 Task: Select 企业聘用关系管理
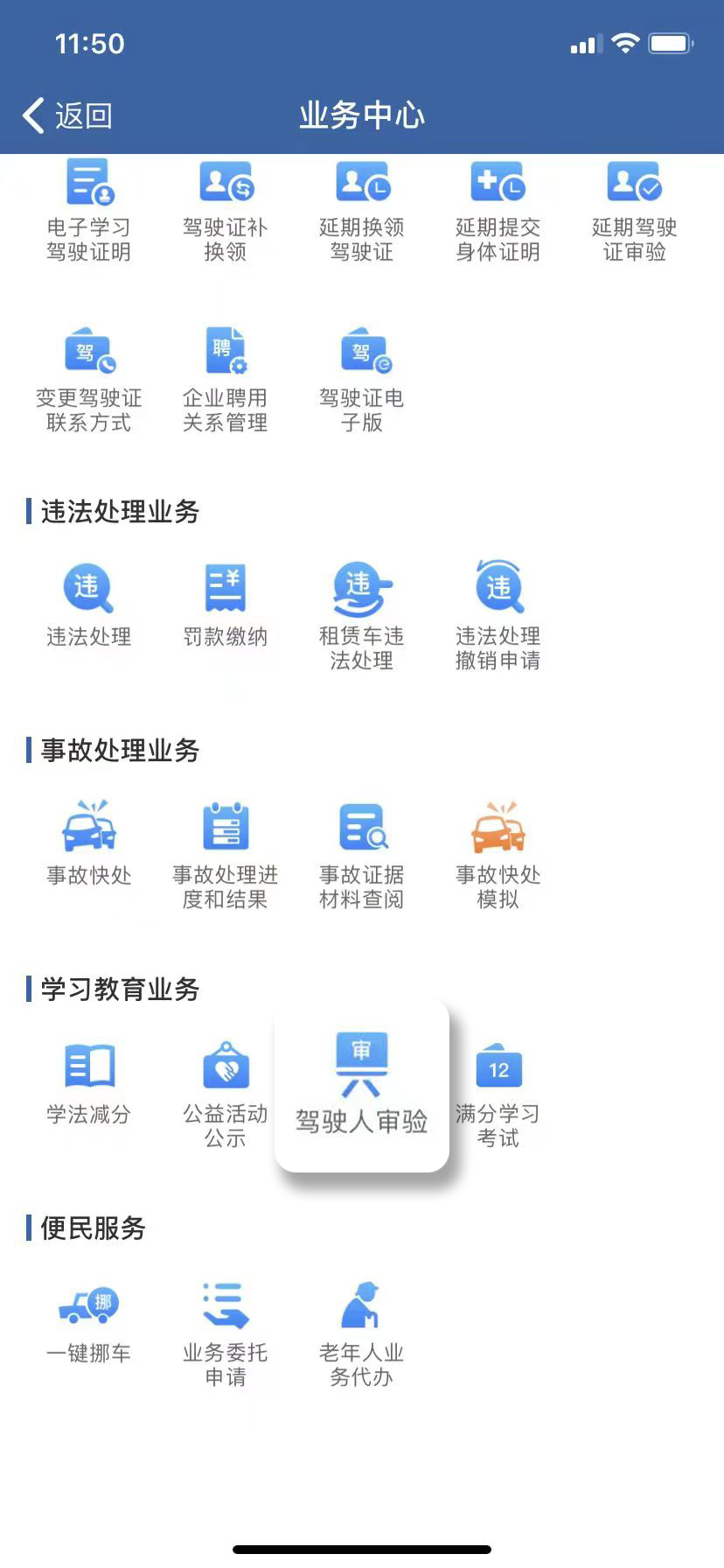(226, 381)
